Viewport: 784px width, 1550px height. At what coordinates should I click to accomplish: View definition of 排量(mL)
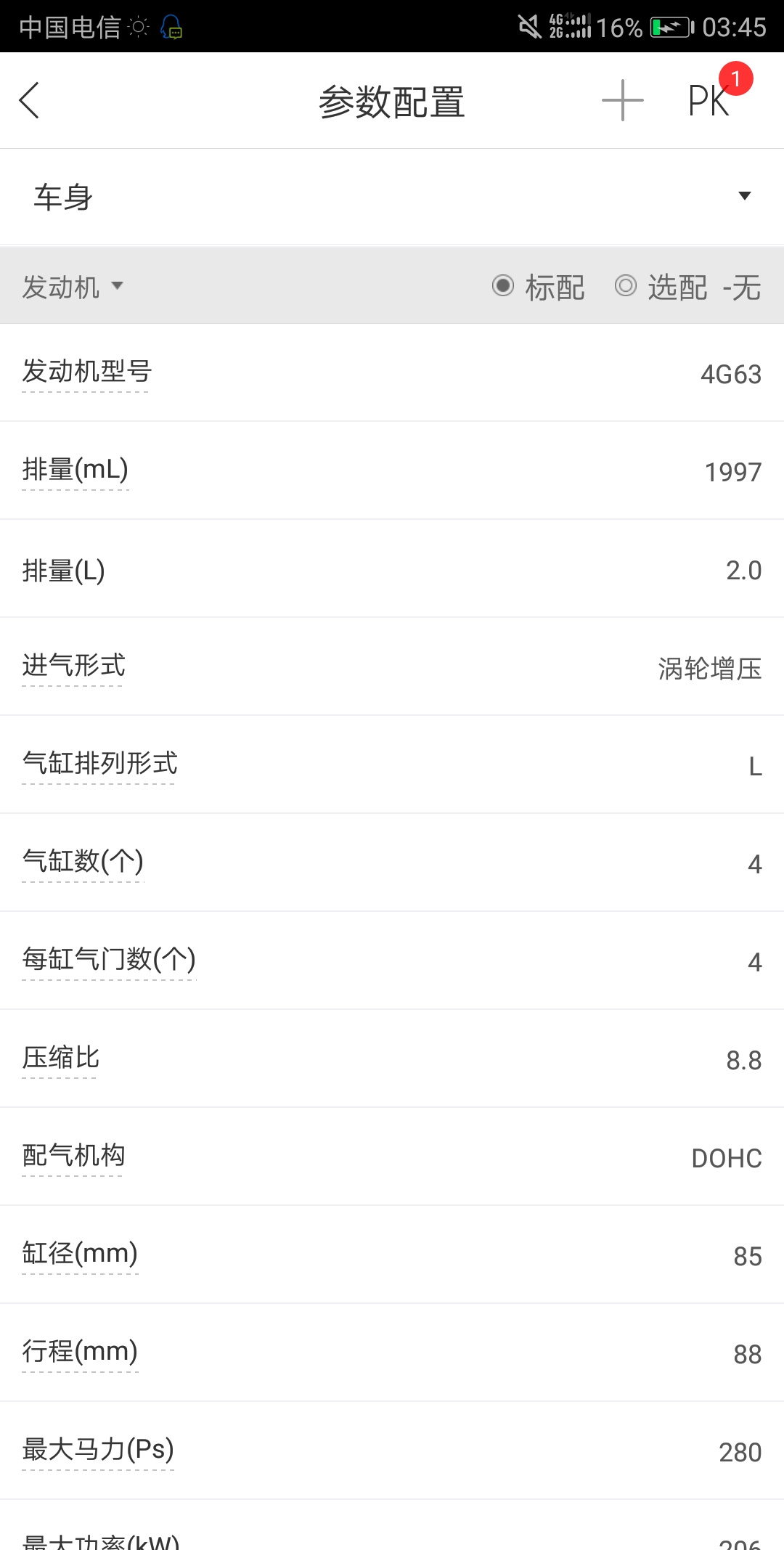pyautogui.click(x=75, y=470)
